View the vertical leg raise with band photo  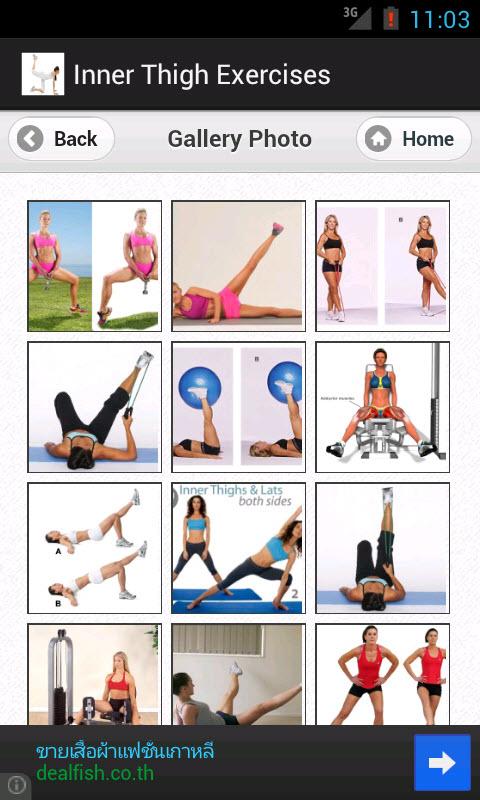click(383, 548)
